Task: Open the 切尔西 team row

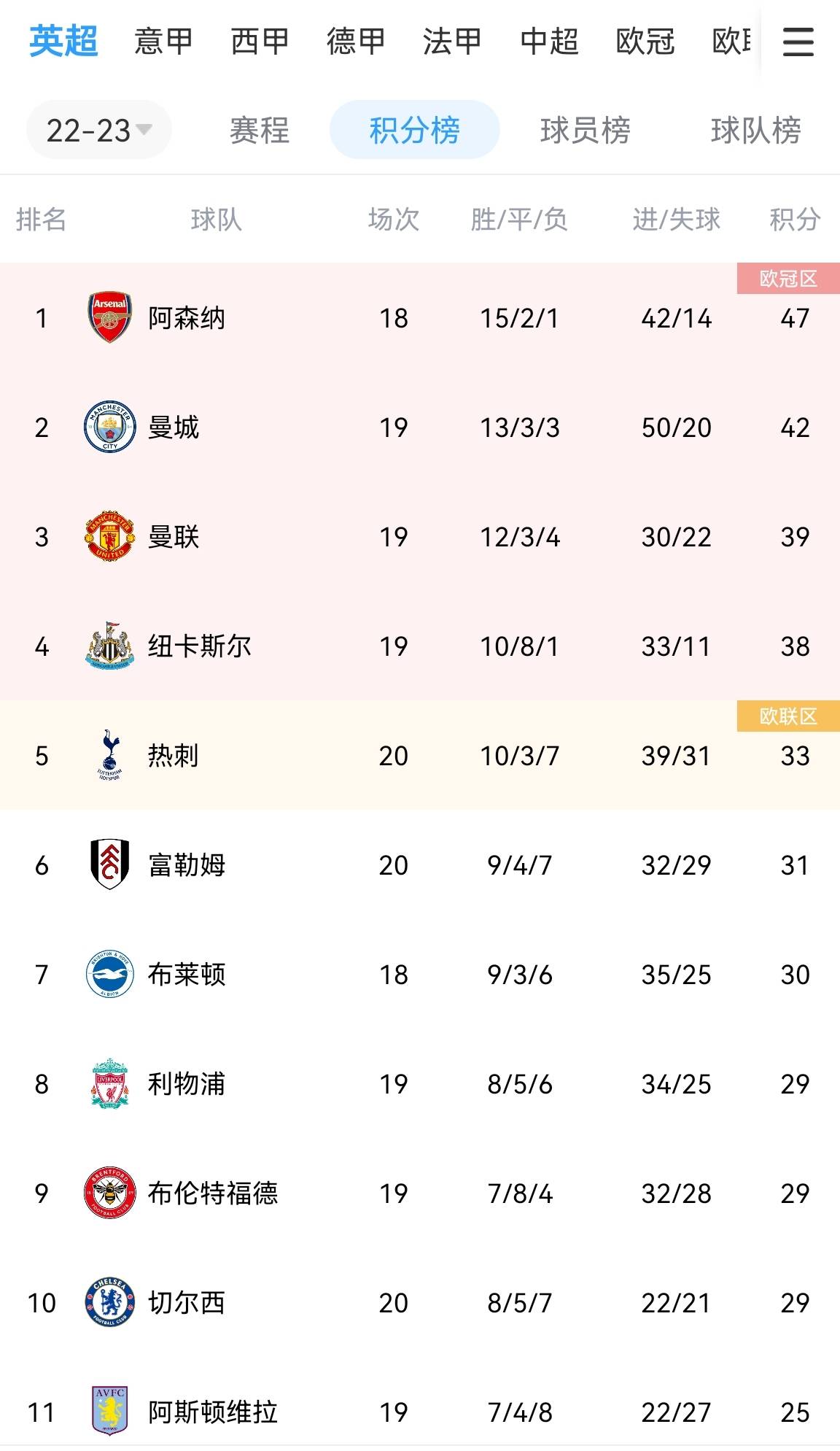Action: pyautogui.click(x=420, y=1302)
